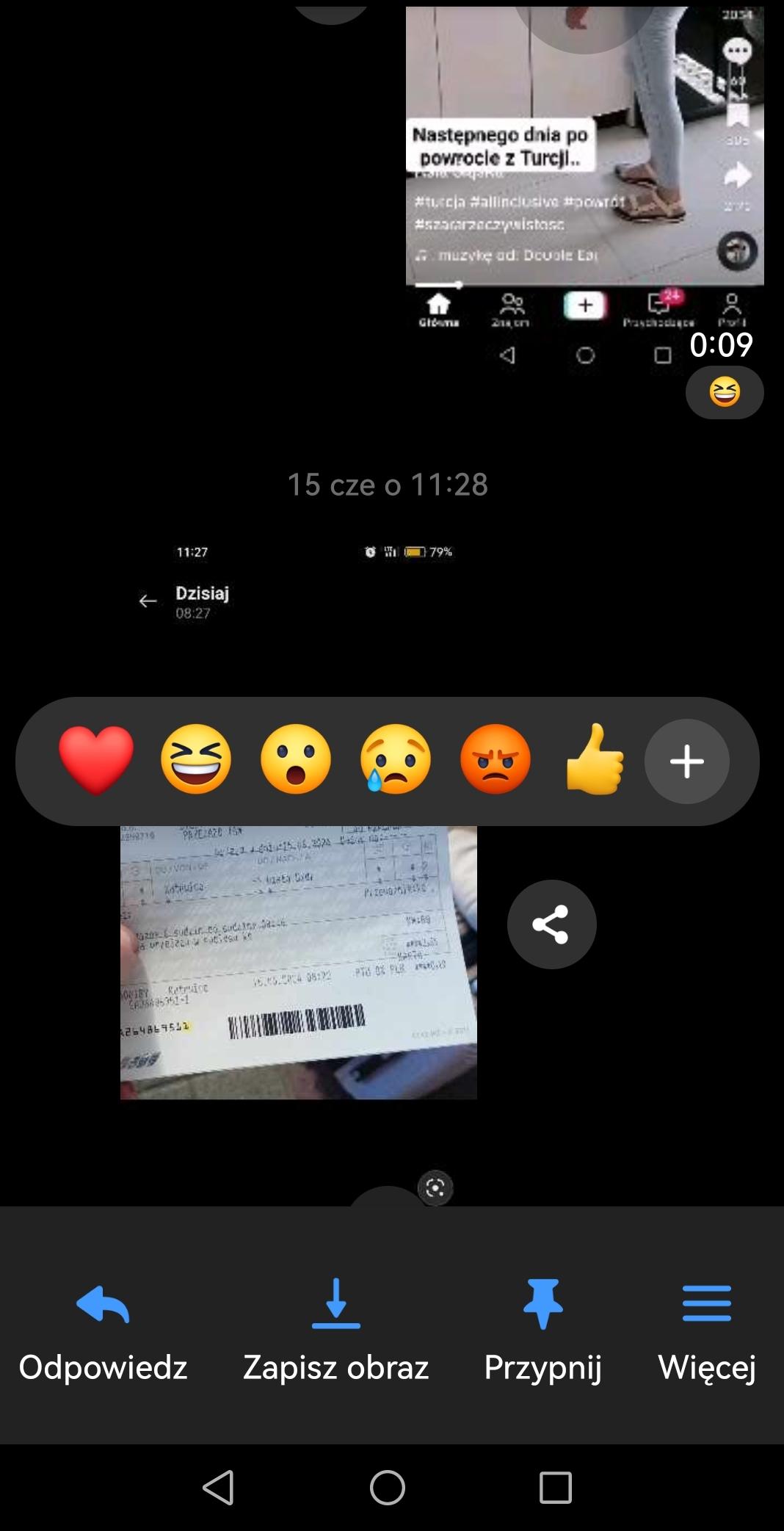
Task: Go to the home screen
Action: pos(388,1488)
